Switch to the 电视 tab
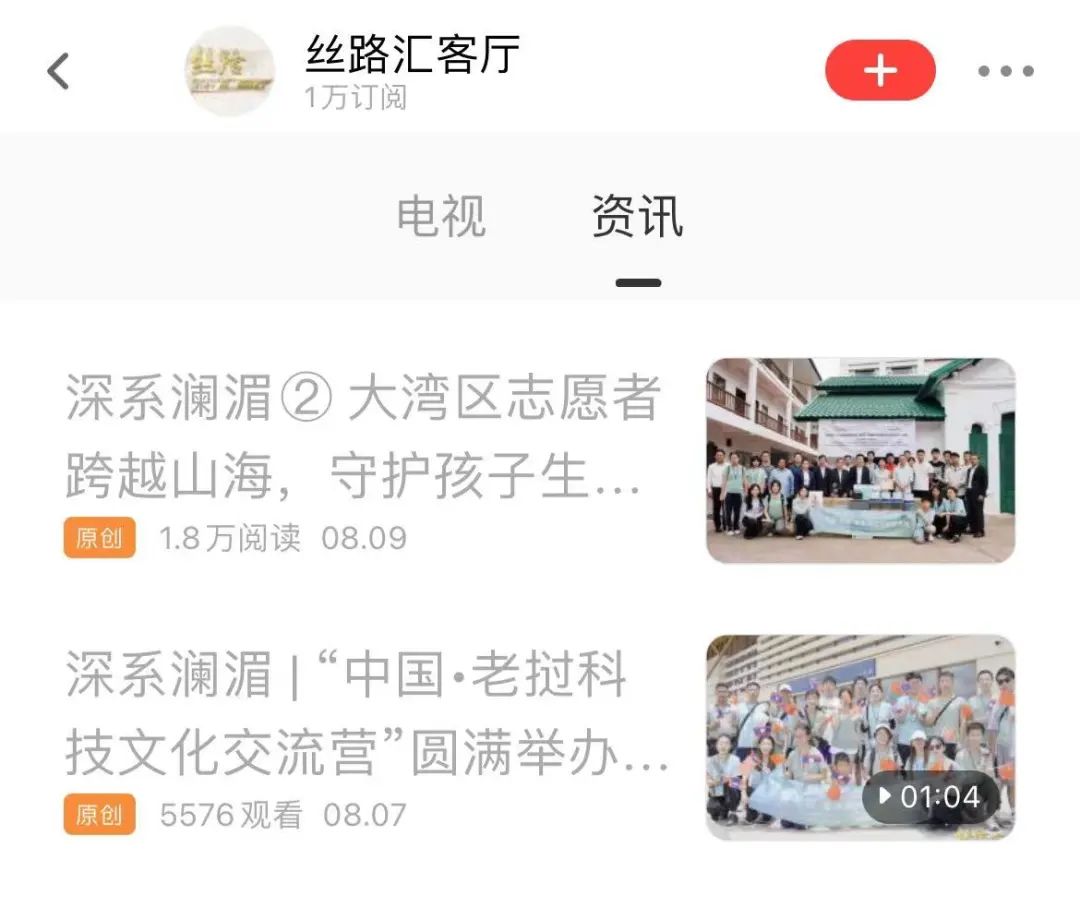Viewport: 1080px width, 907px height. [441, 216]
